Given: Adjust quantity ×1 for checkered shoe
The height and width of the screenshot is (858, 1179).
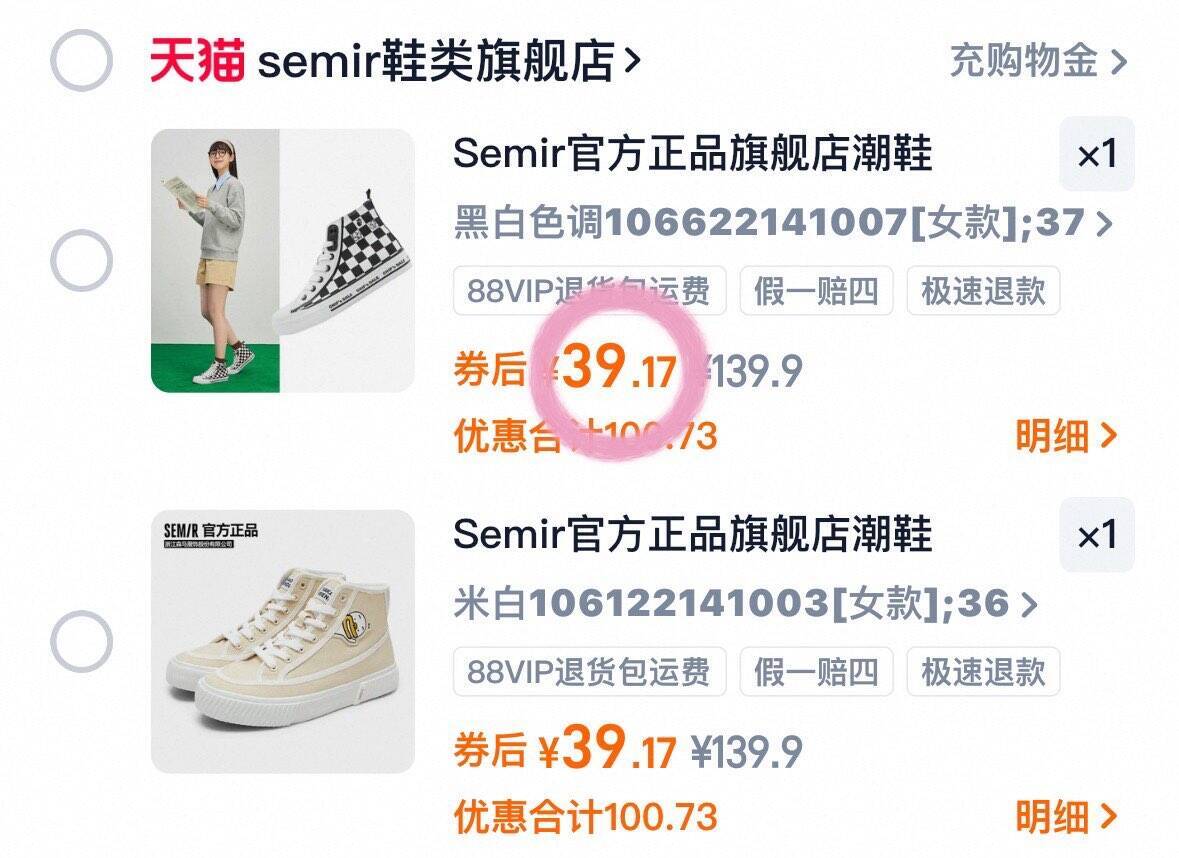Looking at the screenshot, I should click(x=1096, y=155).
